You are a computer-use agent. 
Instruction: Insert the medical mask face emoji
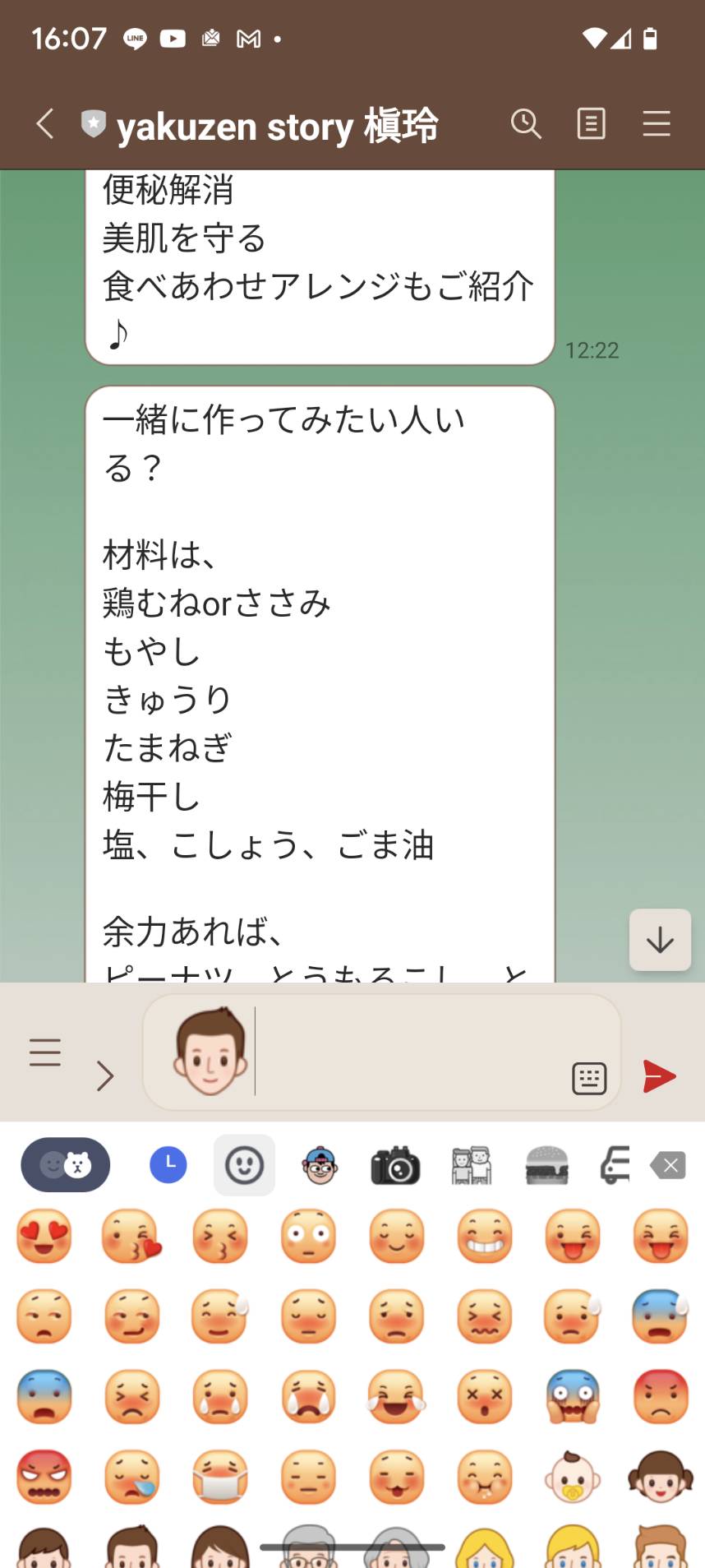220,1477
